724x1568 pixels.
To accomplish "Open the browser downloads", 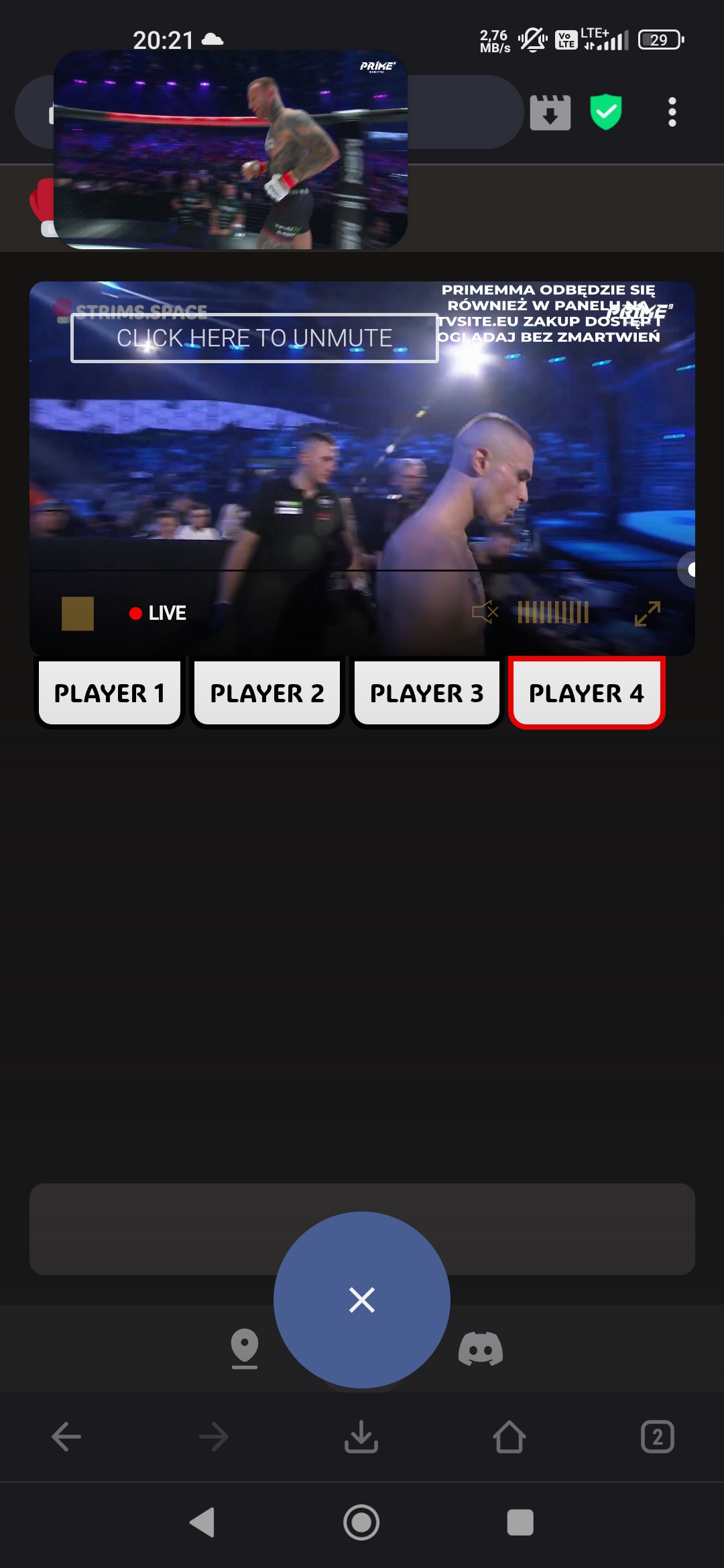I will pos(361,1437).
